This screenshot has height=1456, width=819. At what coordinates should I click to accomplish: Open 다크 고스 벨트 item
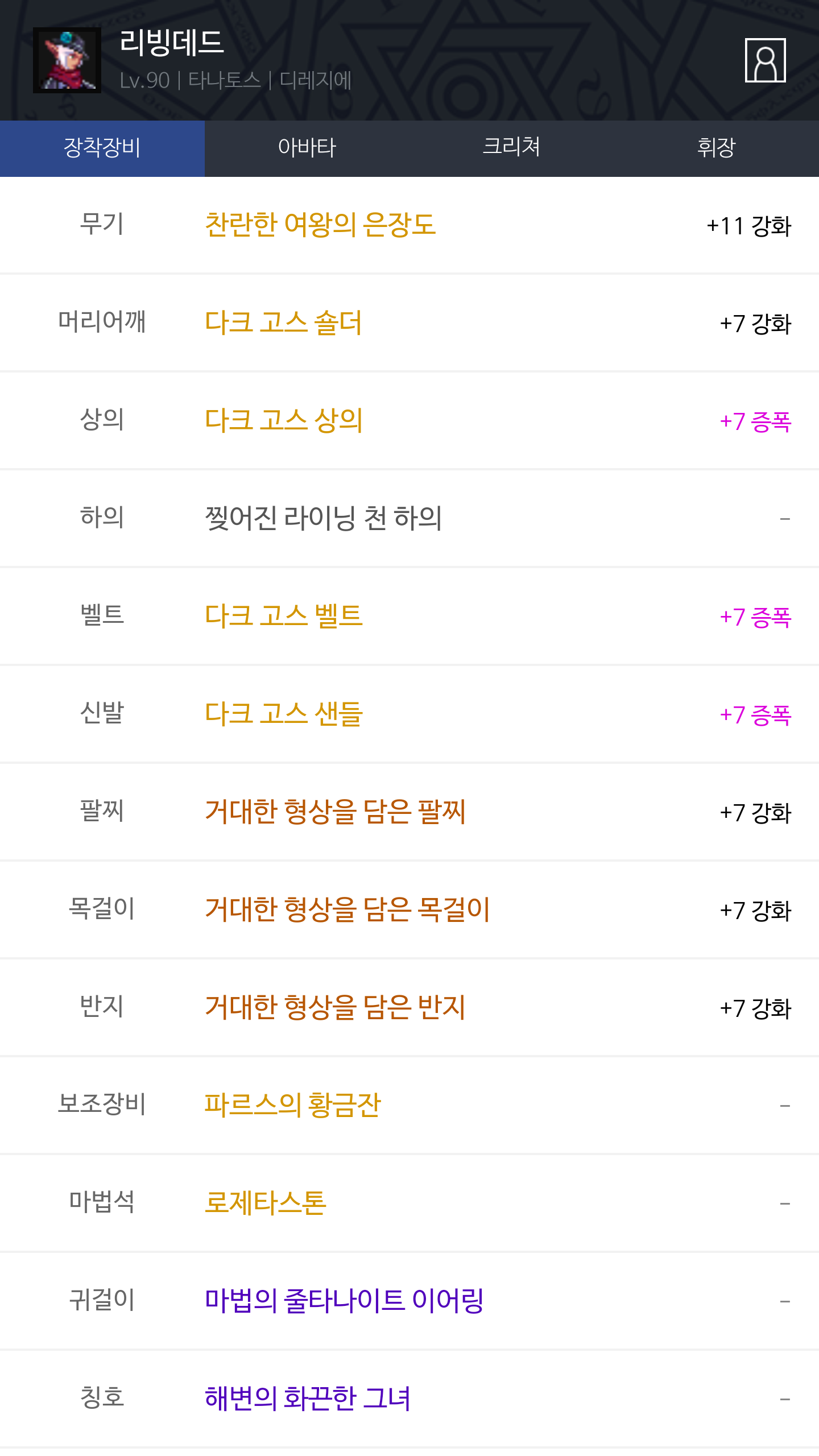click(x=283, y=617)
